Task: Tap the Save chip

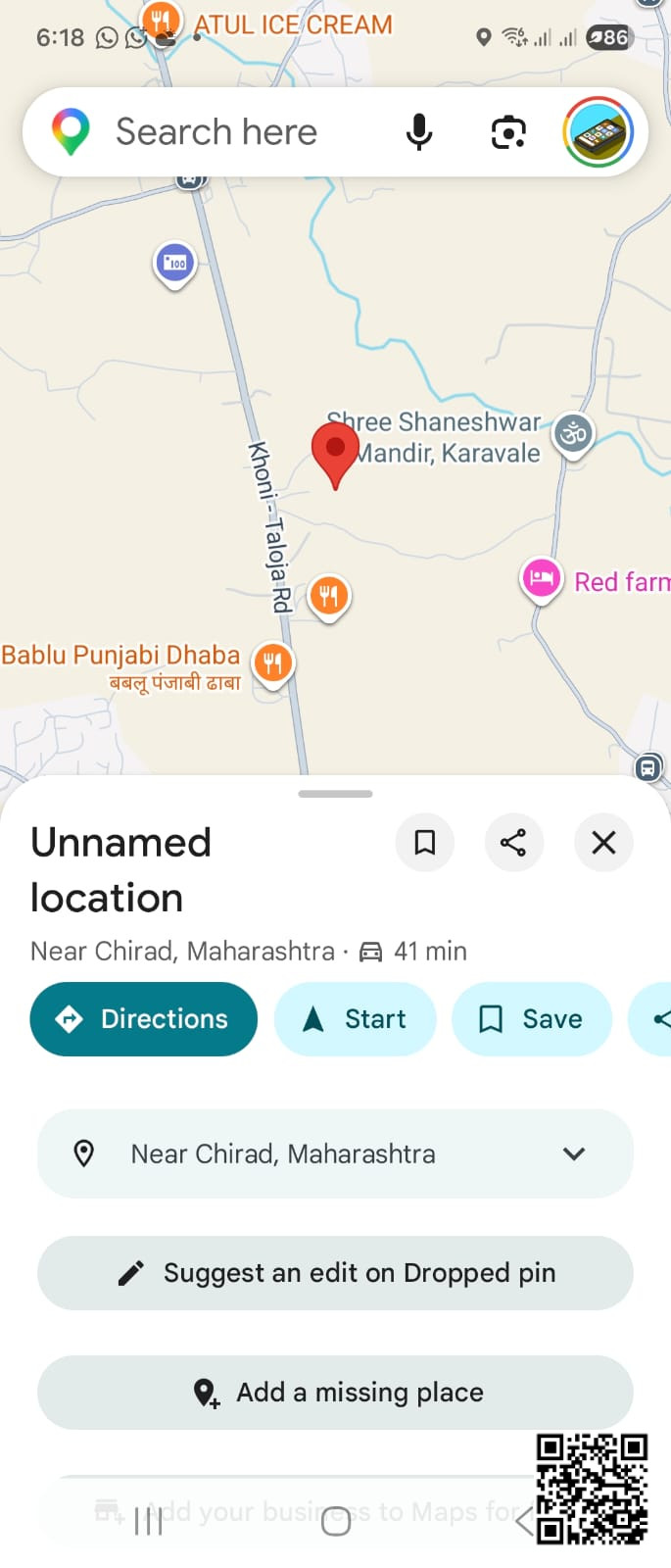Action: coord(531,1019)
